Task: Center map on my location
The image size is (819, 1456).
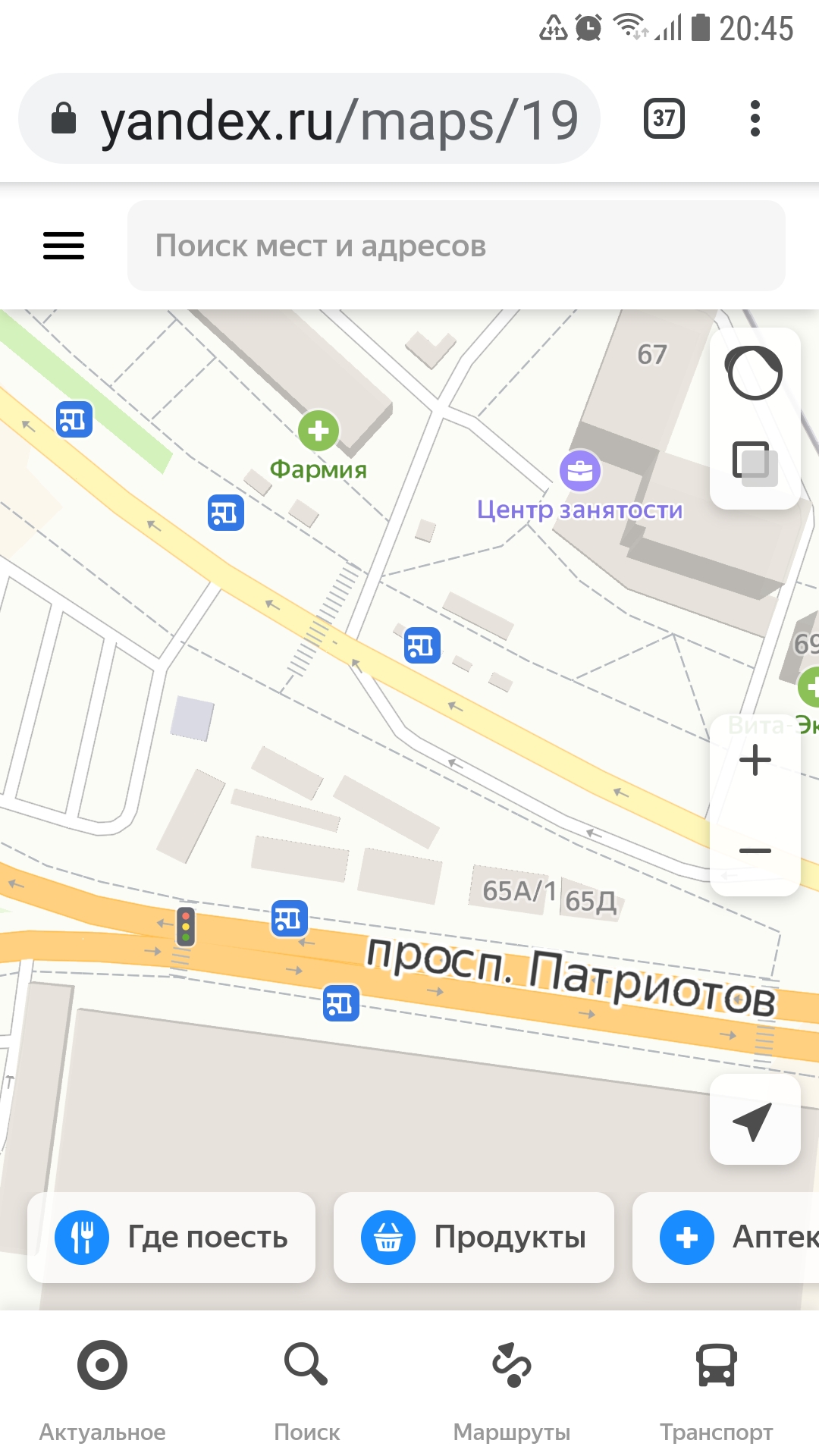Action: tap(755, 1120)
